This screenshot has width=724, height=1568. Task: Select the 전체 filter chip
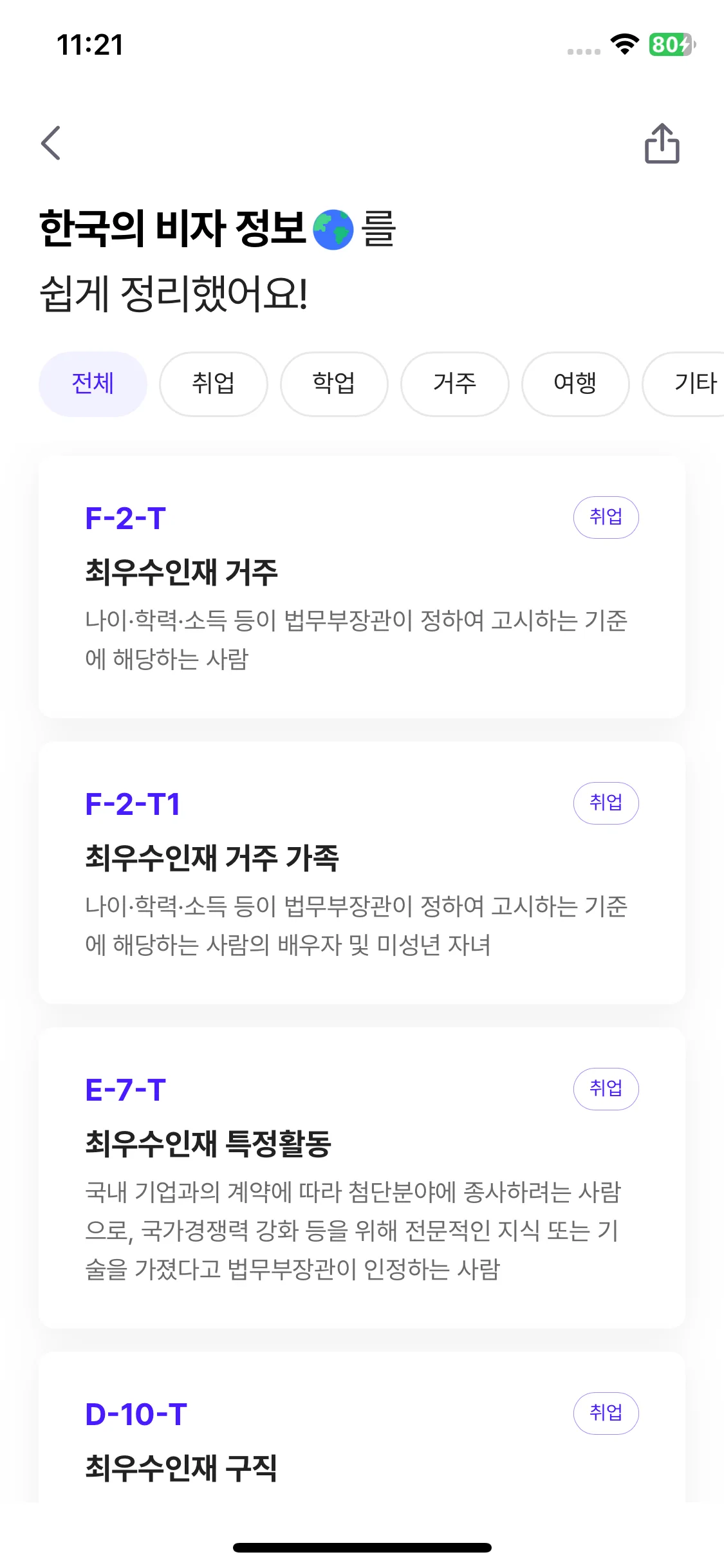pyautogui.click(x=93, y=384)
